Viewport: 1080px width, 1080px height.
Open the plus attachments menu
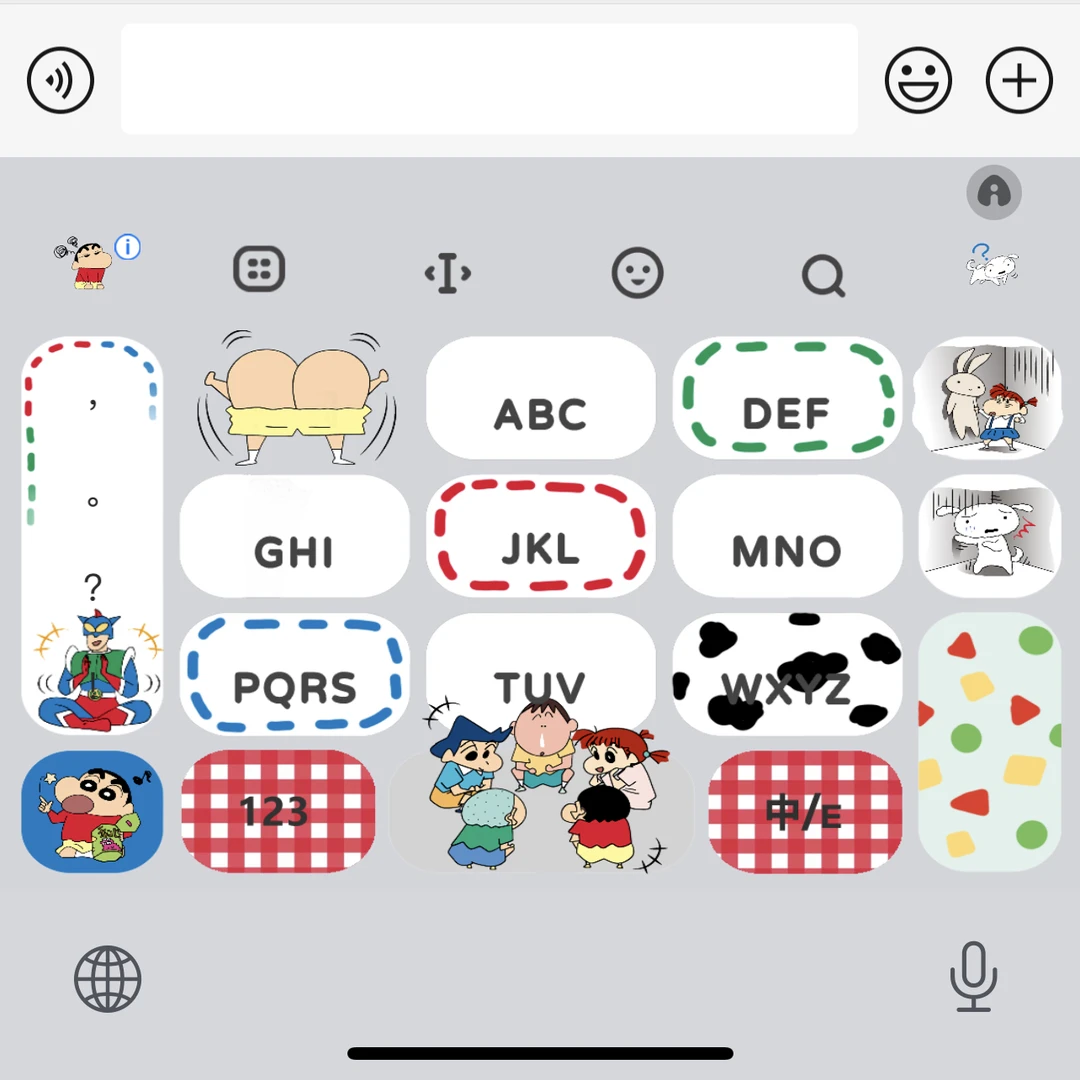click(1019, 80)
